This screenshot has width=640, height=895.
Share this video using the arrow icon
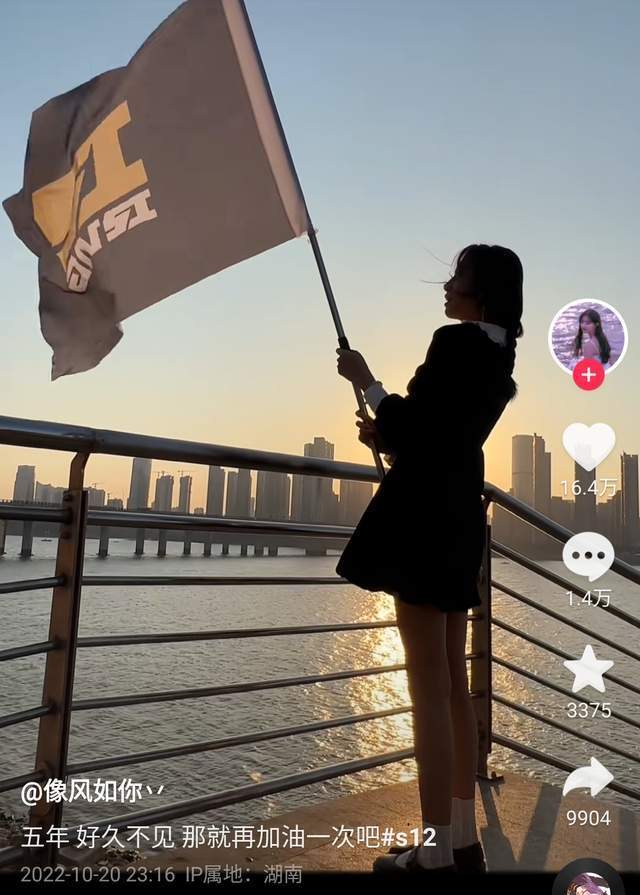pyautogui.click(x=588, y=778)
